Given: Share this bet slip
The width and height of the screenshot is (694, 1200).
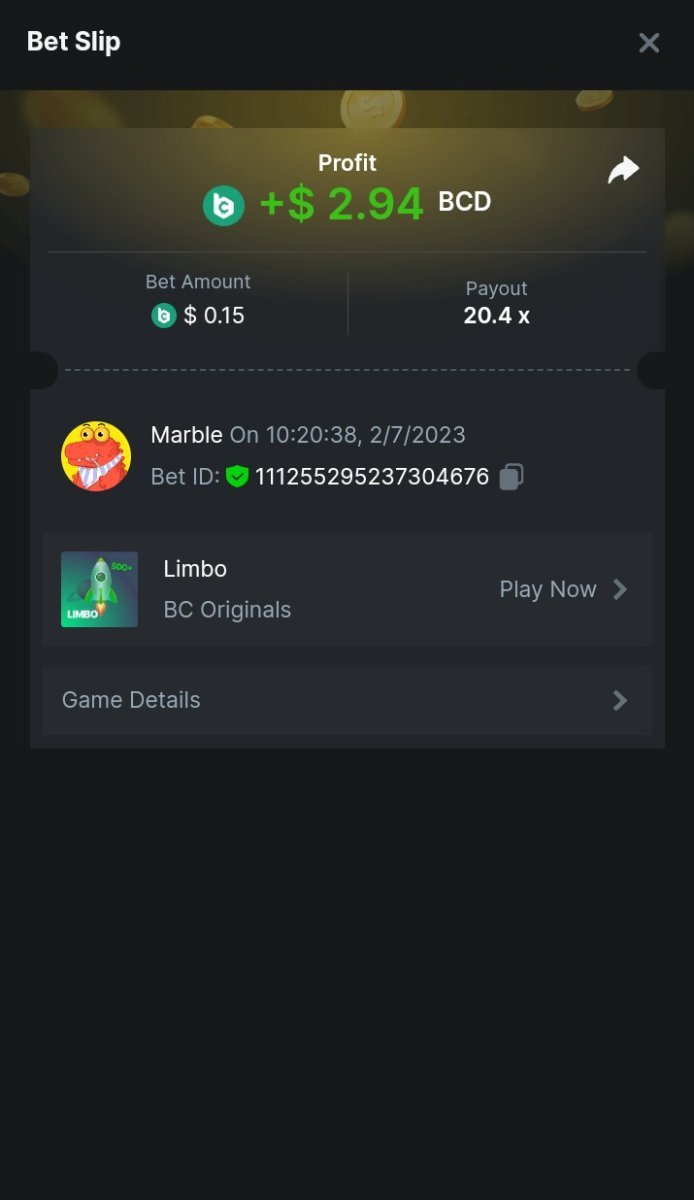Looking at the screenshot, I should coord(623,171).
